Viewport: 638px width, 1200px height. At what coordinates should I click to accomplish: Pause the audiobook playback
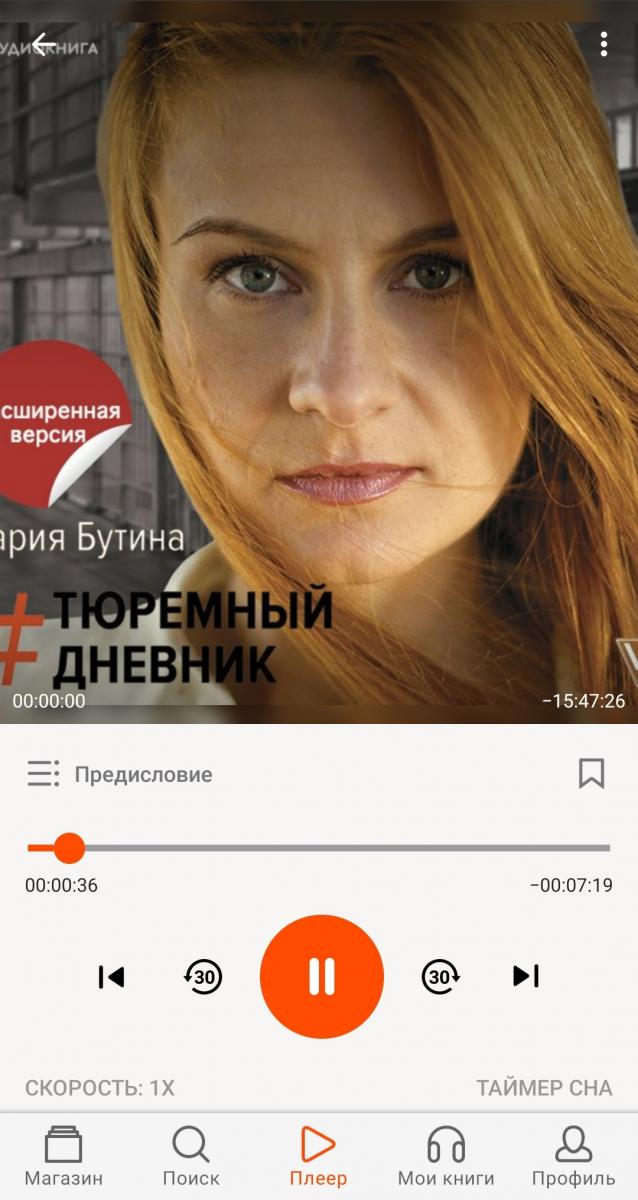(x=322, y=976)
